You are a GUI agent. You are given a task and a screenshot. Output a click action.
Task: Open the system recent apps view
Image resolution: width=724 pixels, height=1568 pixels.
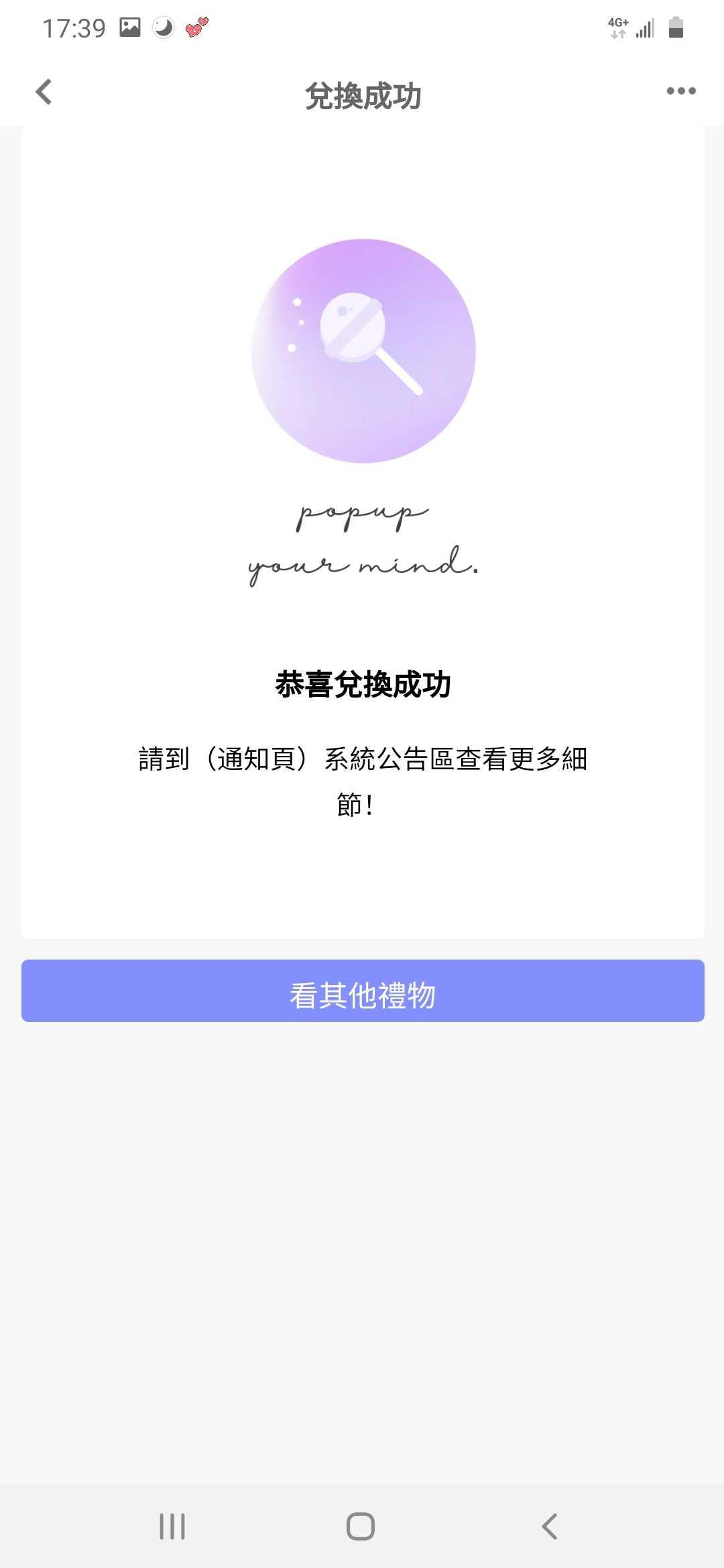point(172,1526)
